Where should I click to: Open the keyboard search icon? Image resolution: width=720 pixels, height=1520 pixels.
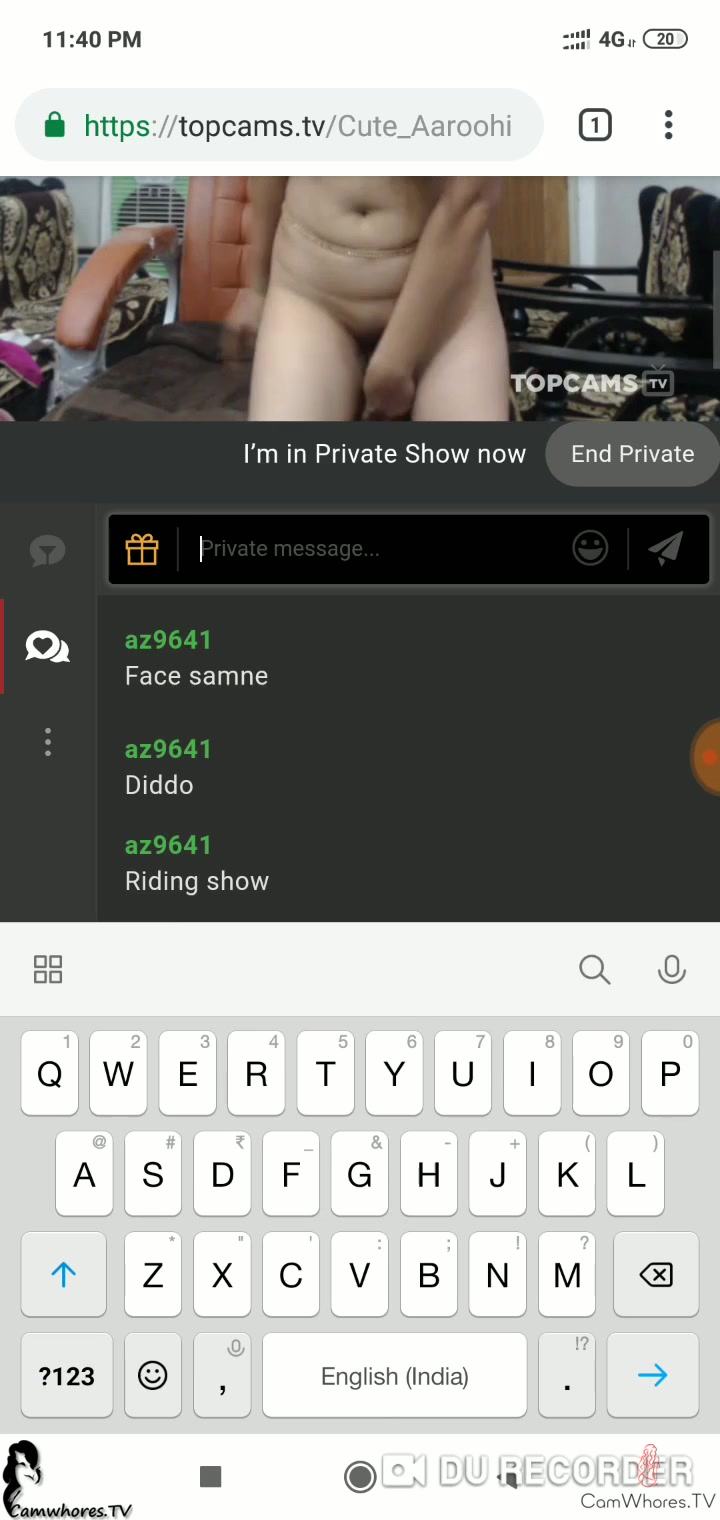[x=594, y=969]
